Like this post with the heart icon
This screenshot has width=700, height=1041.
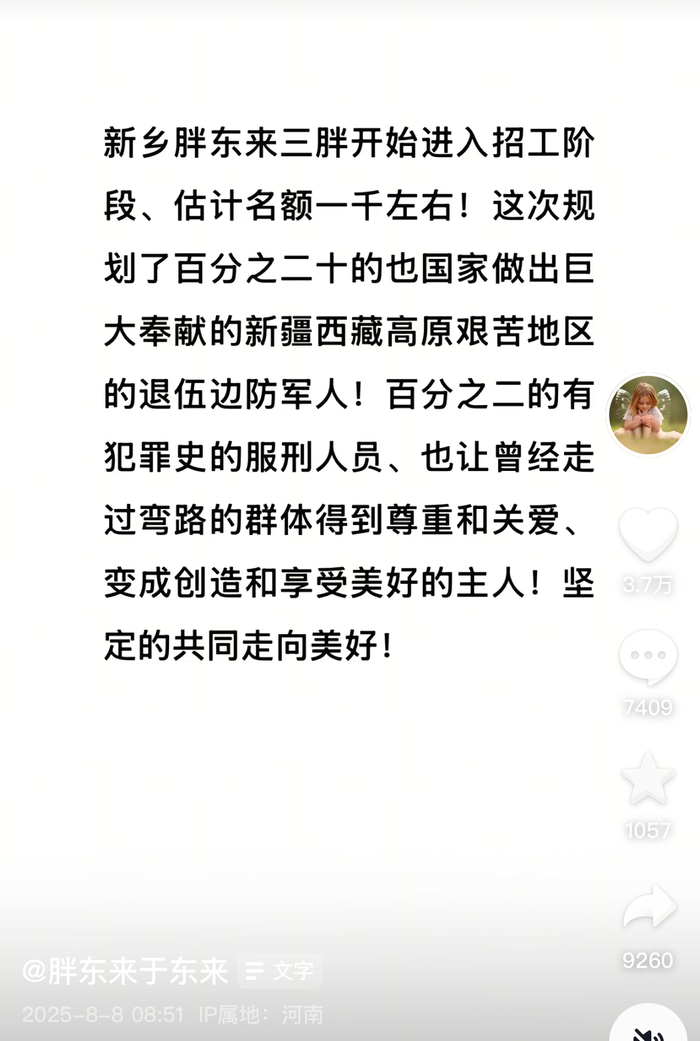pos(648,534)
